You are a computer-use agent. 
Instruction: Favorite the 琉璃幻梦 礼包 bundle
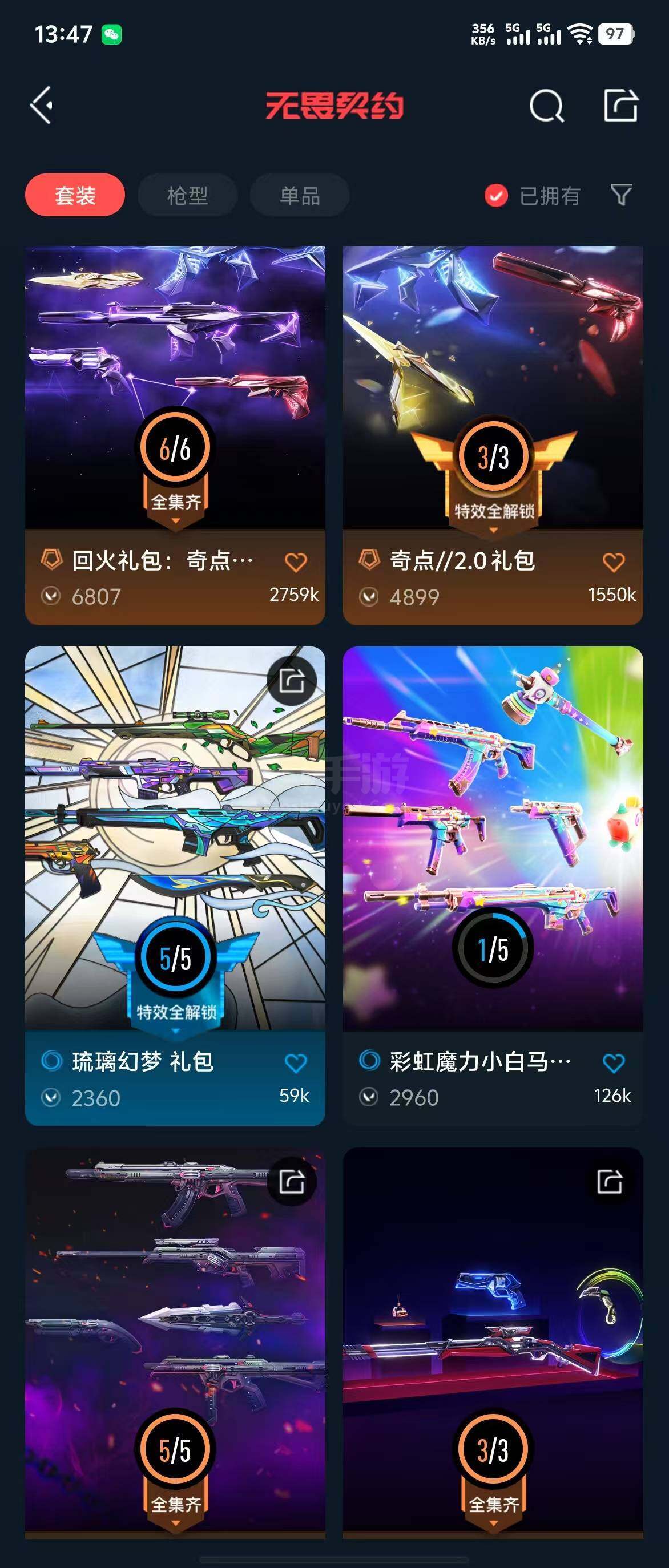click(296, 1063)
